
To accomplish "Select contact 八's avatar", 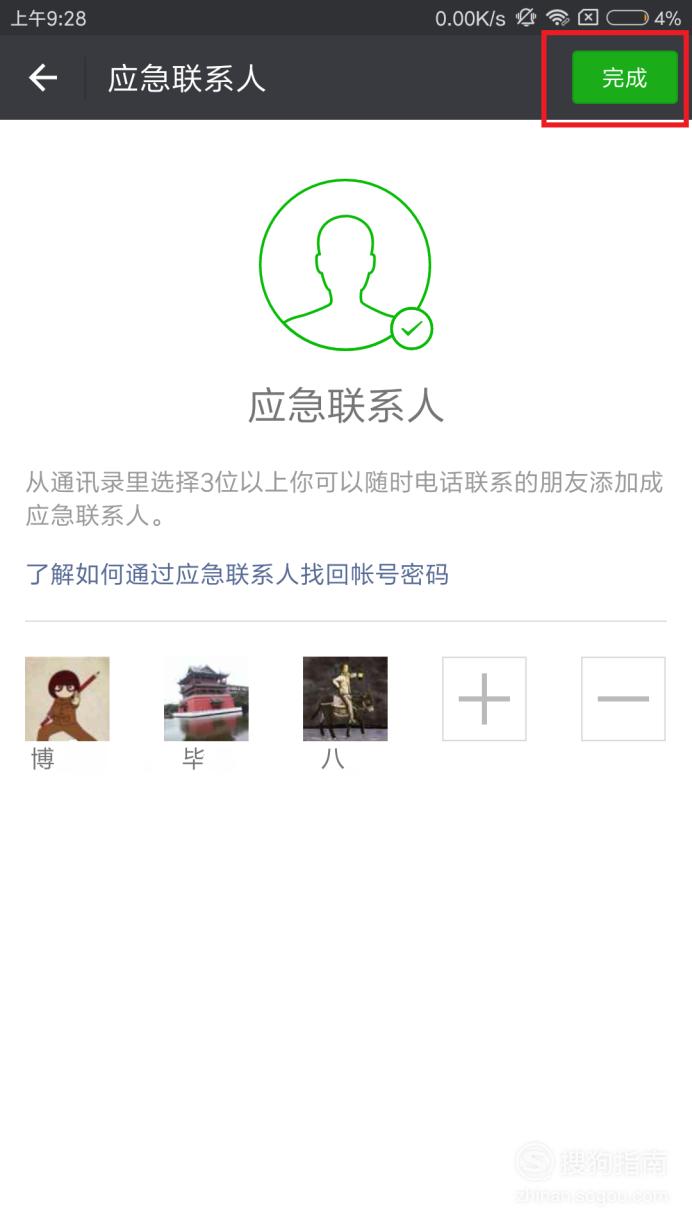I will (345, 699).
